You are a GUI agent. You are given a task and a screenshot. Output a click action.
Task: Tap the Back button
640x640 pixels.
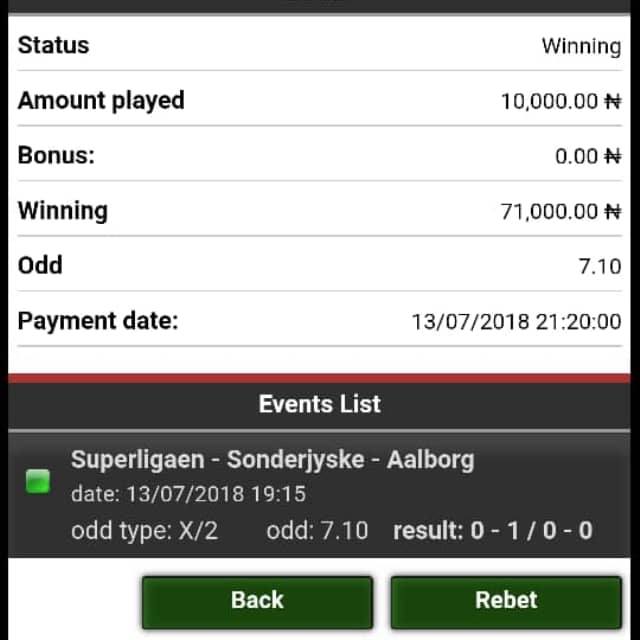(257, 600)
